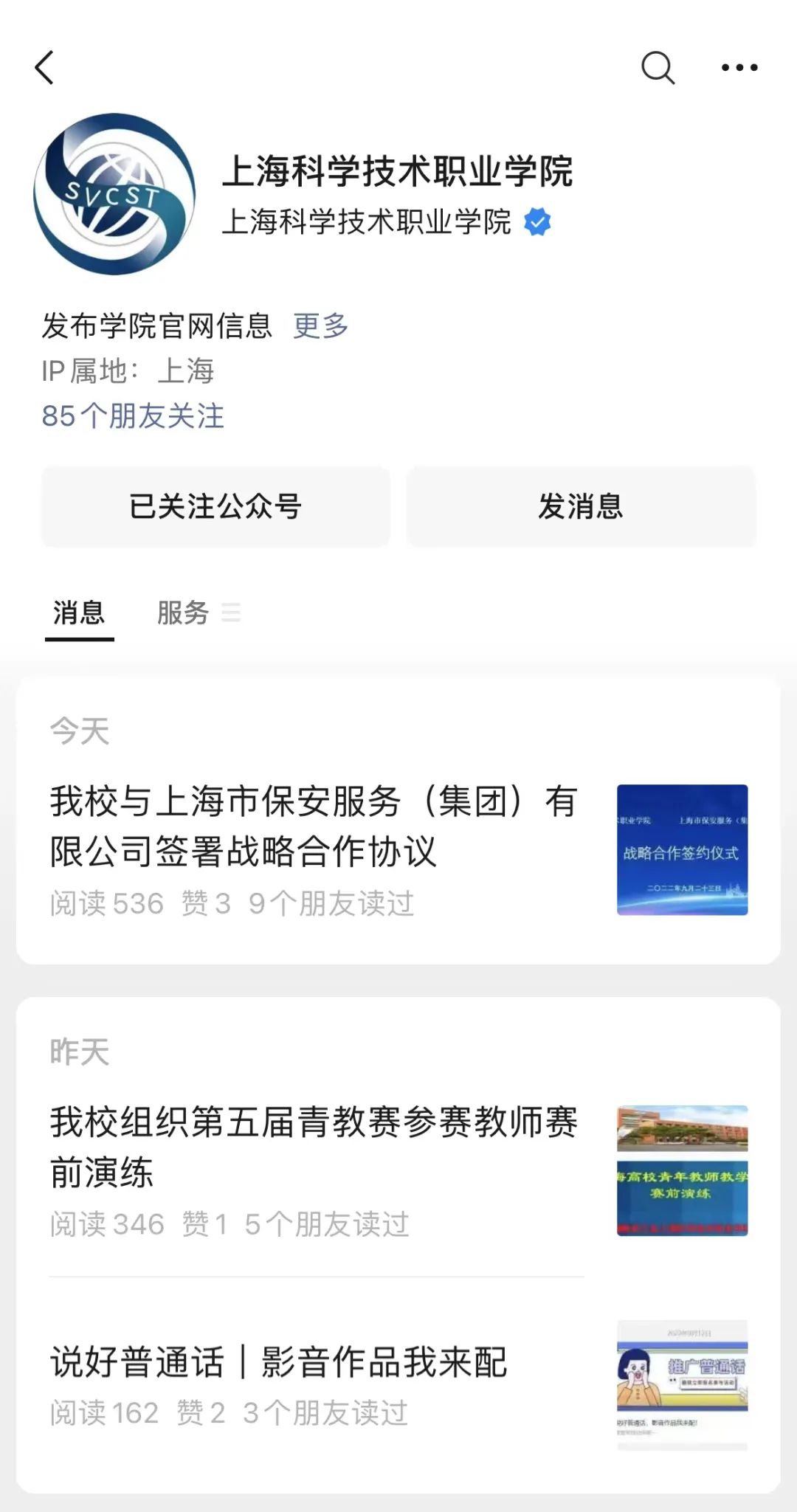Go back using the top-left arrow
This screenshot has width=797, height=1512.
tap(44, 67)
